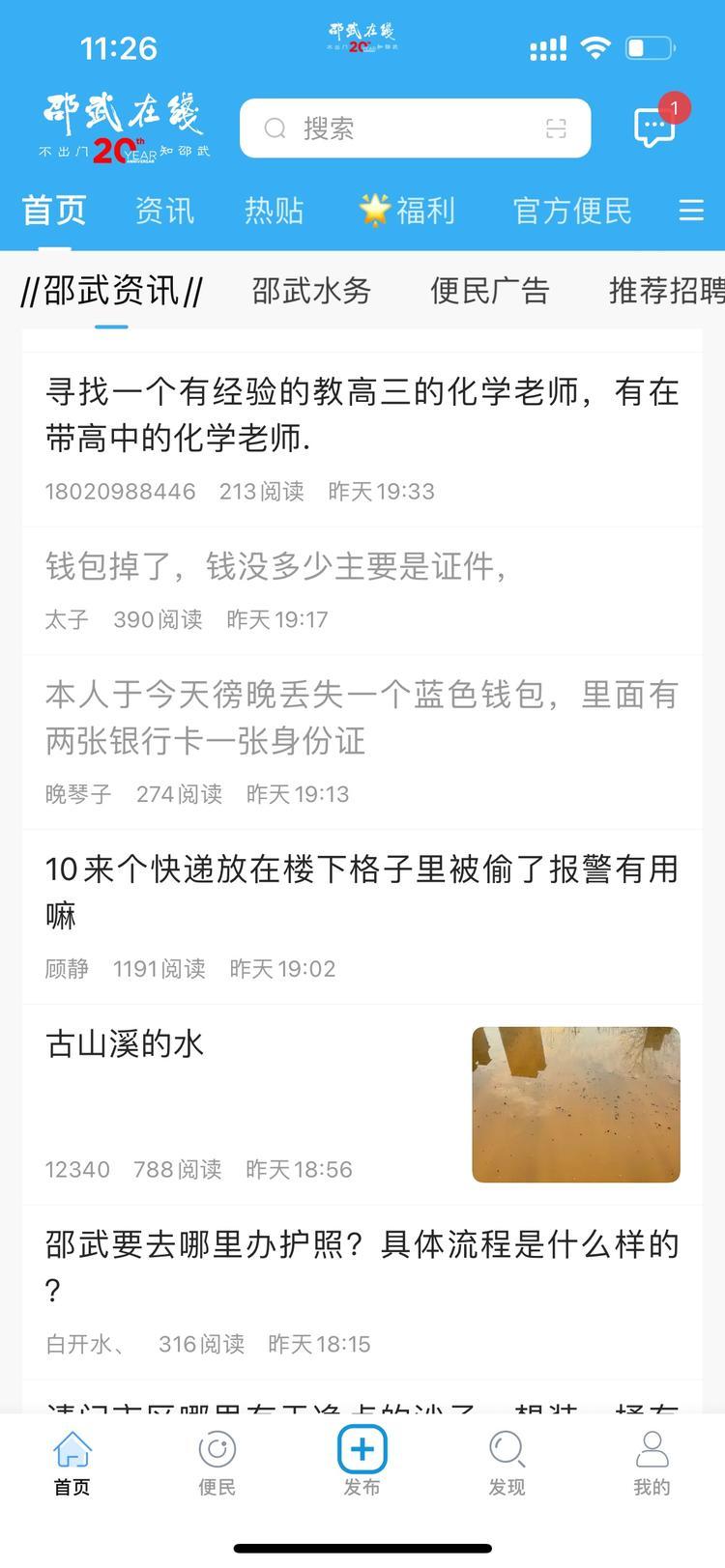Switch to the 热贴 top tab
Image resolution: width=725 pixels, height=1568 pixels.
click(274, 211)
